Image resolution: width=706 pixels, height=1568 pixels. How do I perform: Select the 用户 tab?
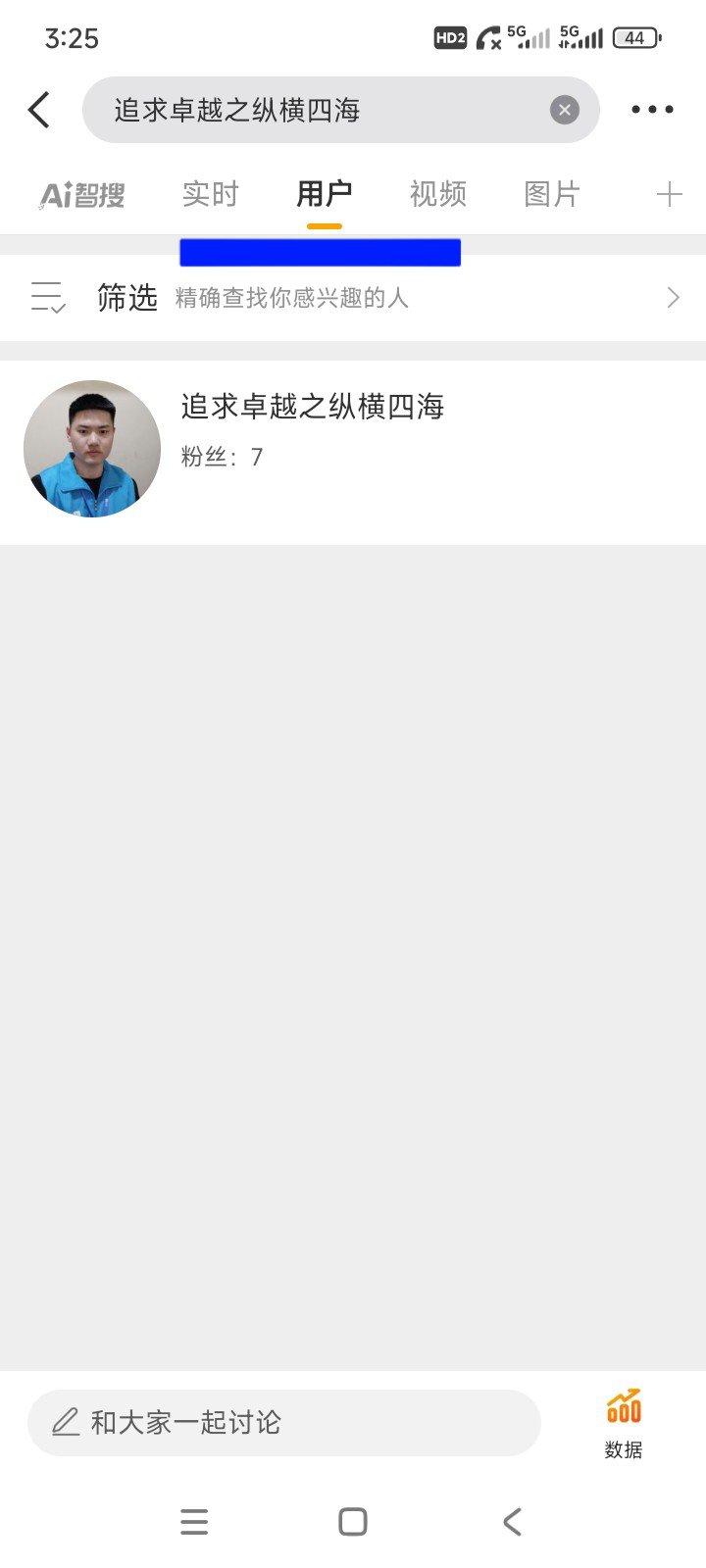coord(324,195)
